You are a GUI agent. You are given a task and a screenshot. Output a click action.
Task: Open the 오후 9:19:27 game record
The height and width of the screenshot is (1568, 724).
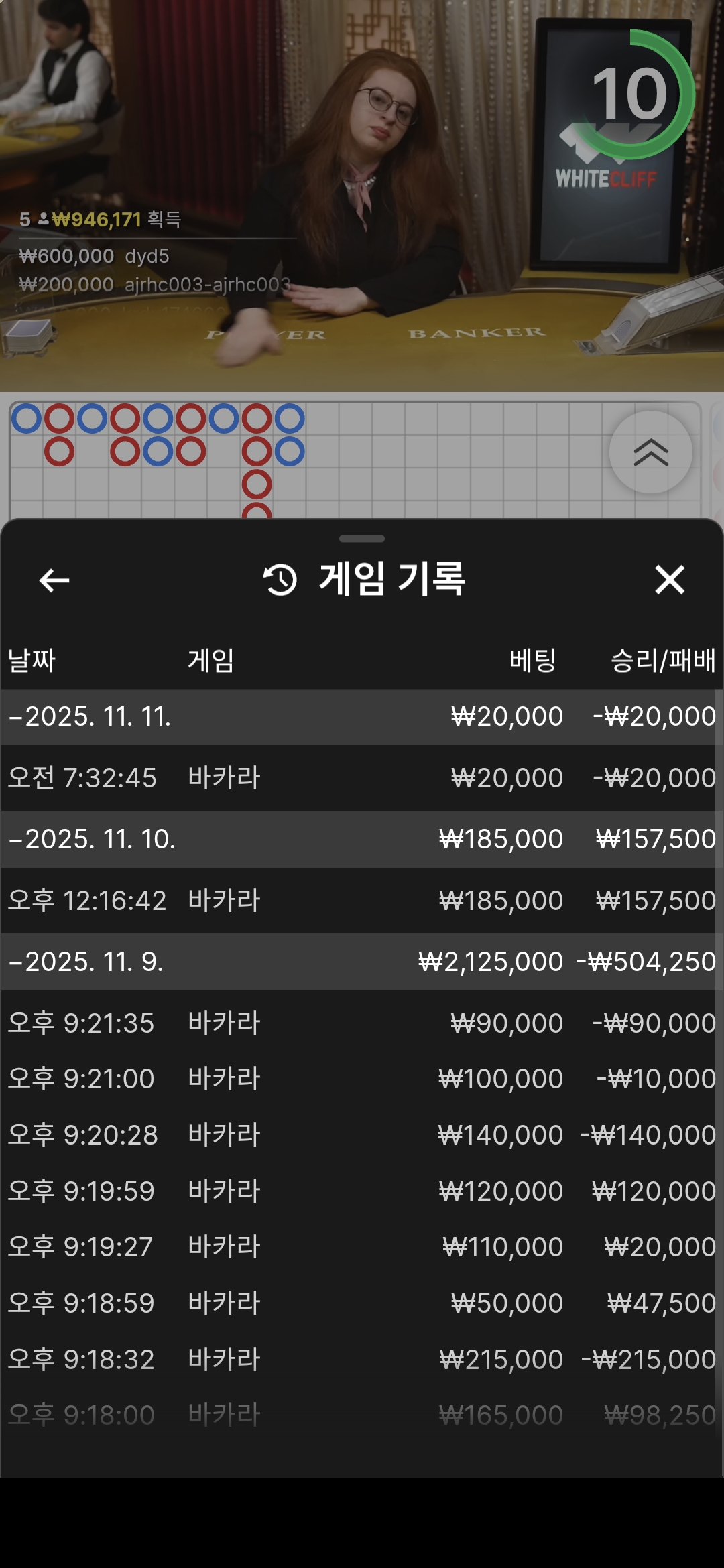click(362, 1247)
